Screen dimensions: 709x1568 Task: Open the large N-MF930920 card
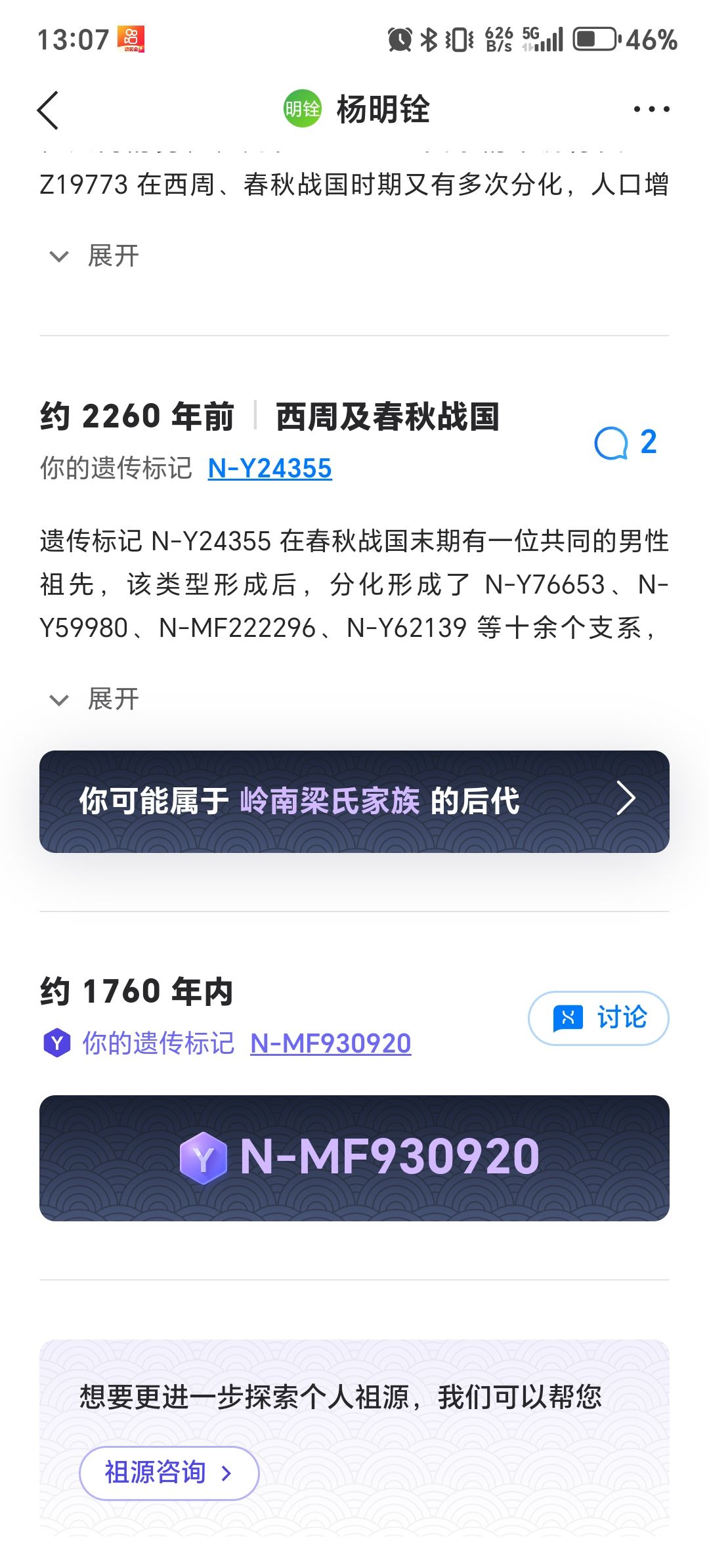[x=354, y=1158]
